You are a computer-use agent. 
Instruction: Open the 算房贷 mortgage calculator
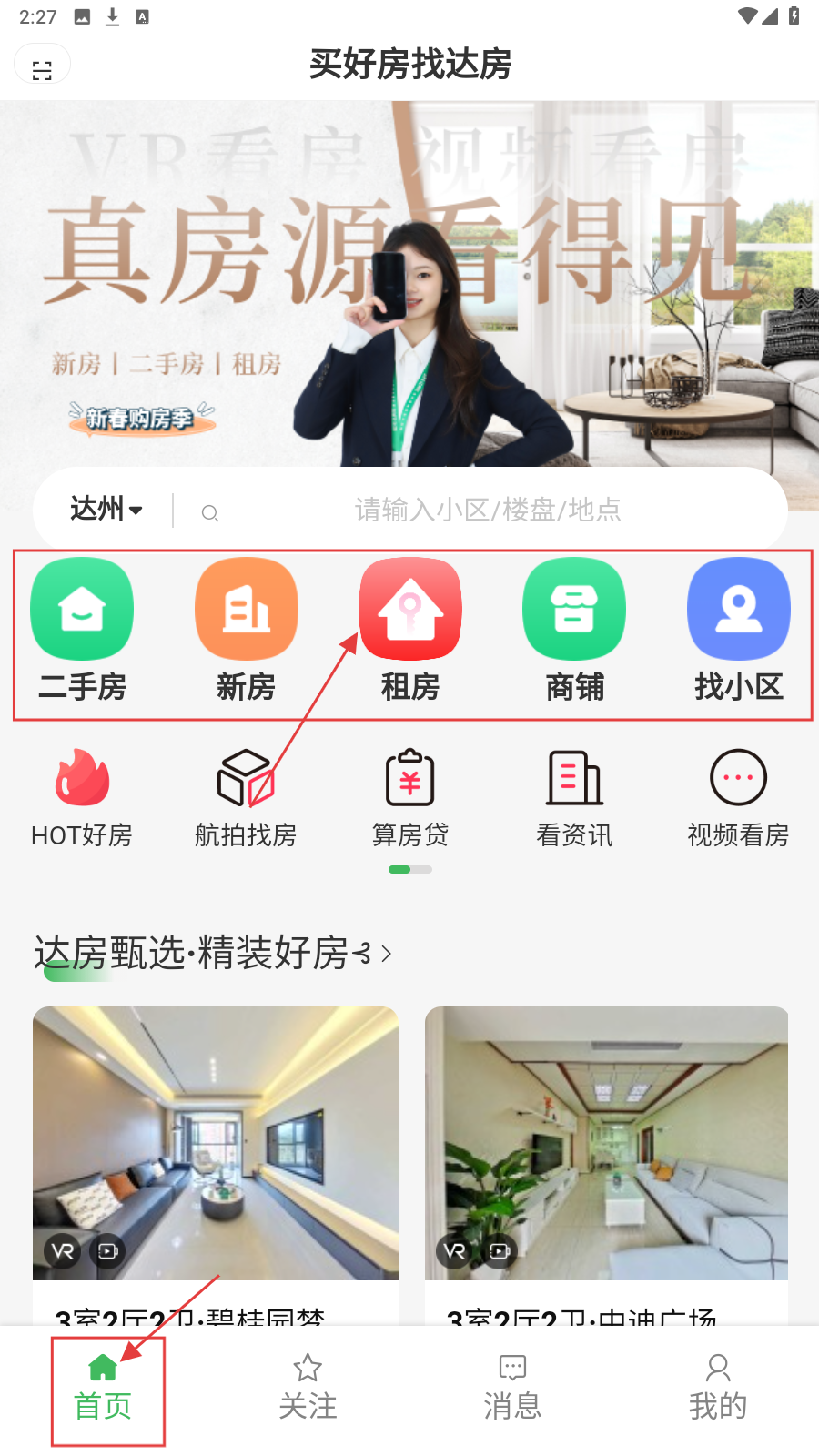click(x=410, y=798)
